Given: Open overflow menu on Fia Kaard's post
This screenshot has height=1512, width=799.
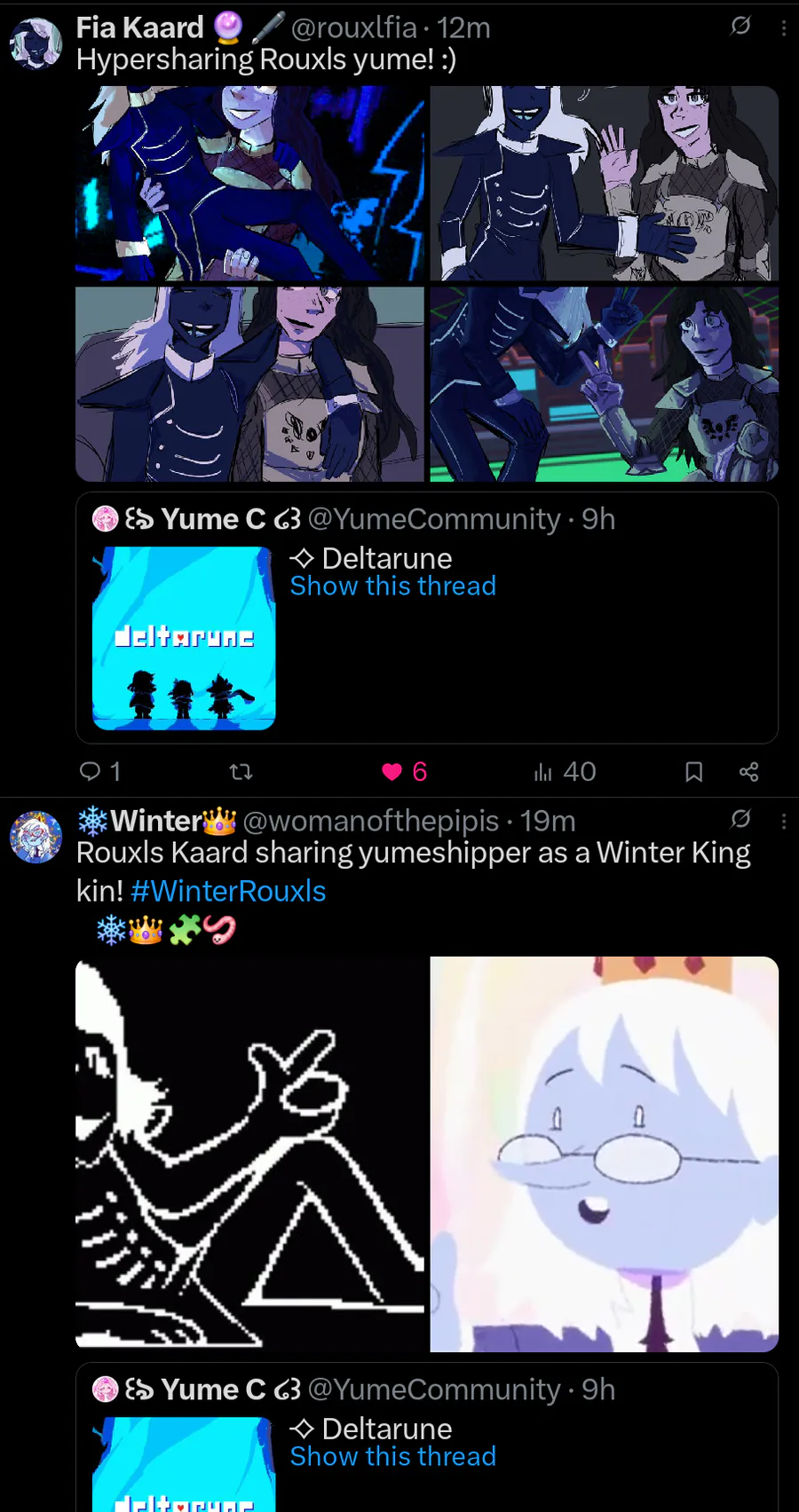Looking at the screenshot, I should (x=783, y=28).
